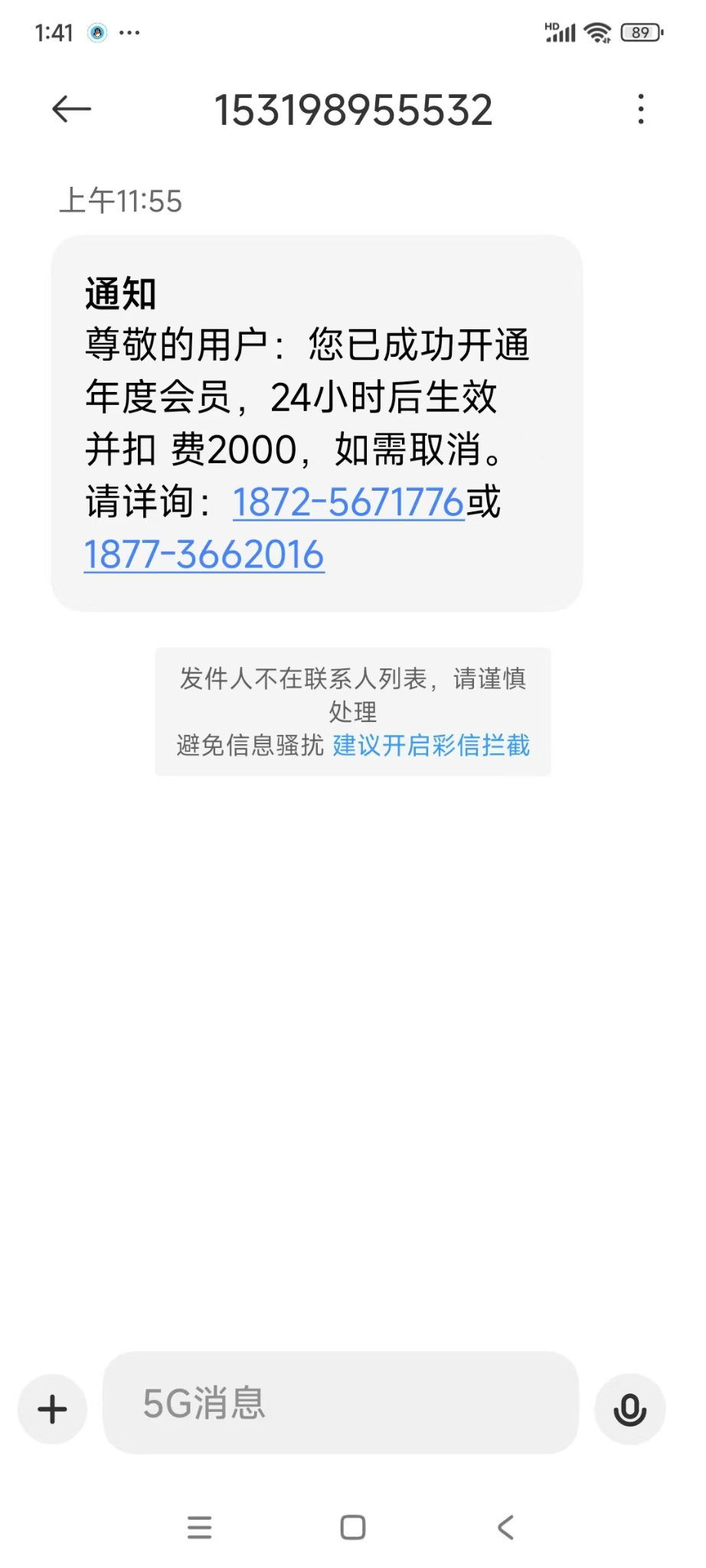Focus the 5G消息 text field

tap(341, 1403)
